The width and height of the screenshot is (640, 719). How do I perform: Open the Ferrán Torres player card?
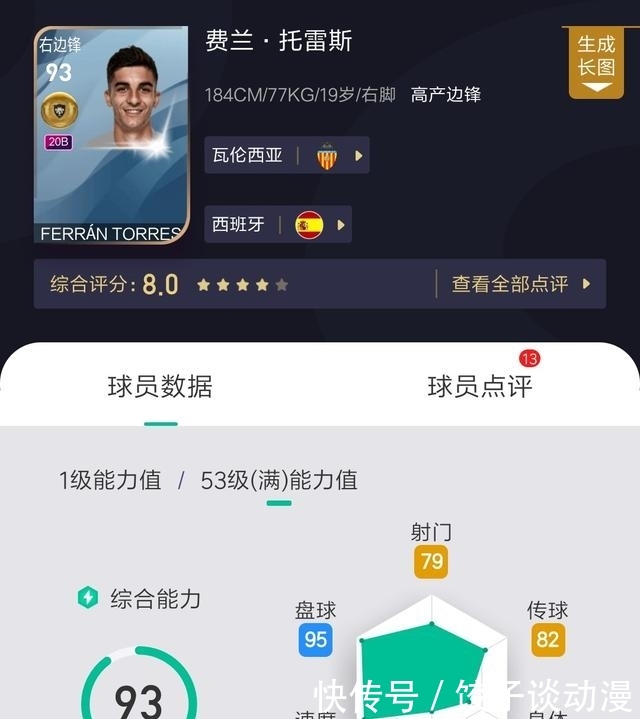[111, 135]
